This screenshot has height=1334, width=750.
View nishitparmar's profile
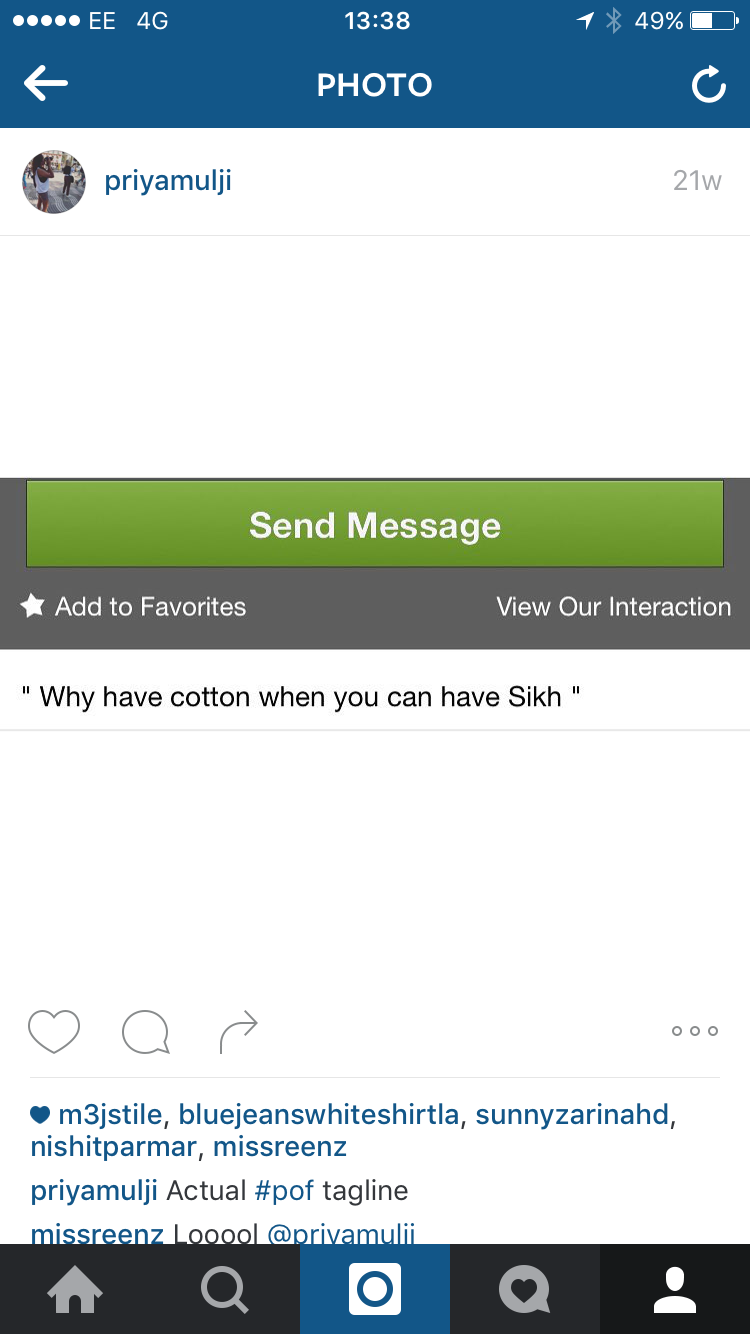click(113, 1146)
